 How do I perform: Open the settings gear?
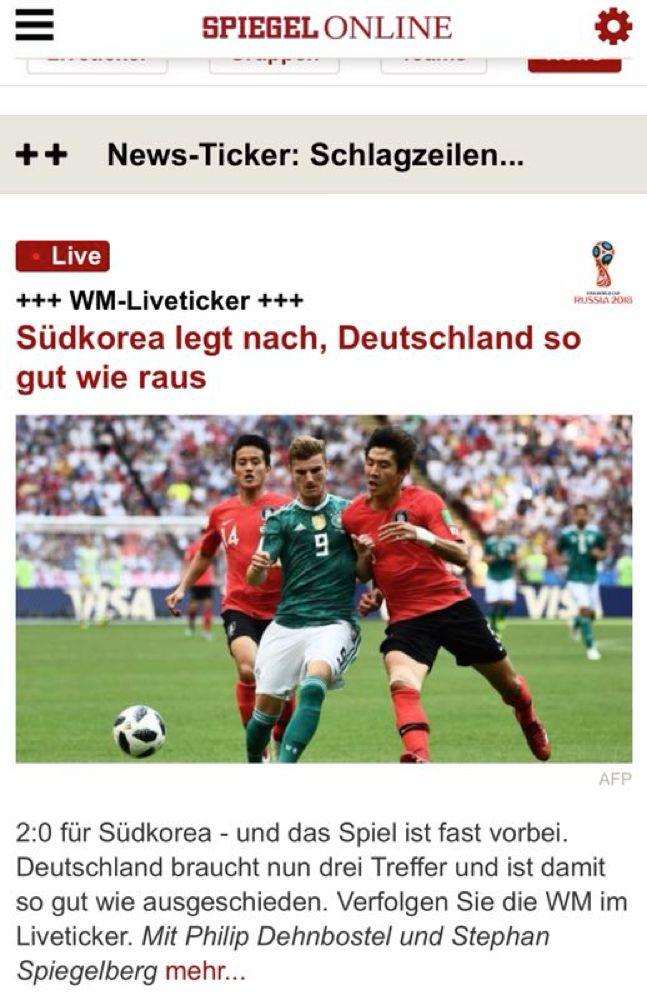point(612,26)
